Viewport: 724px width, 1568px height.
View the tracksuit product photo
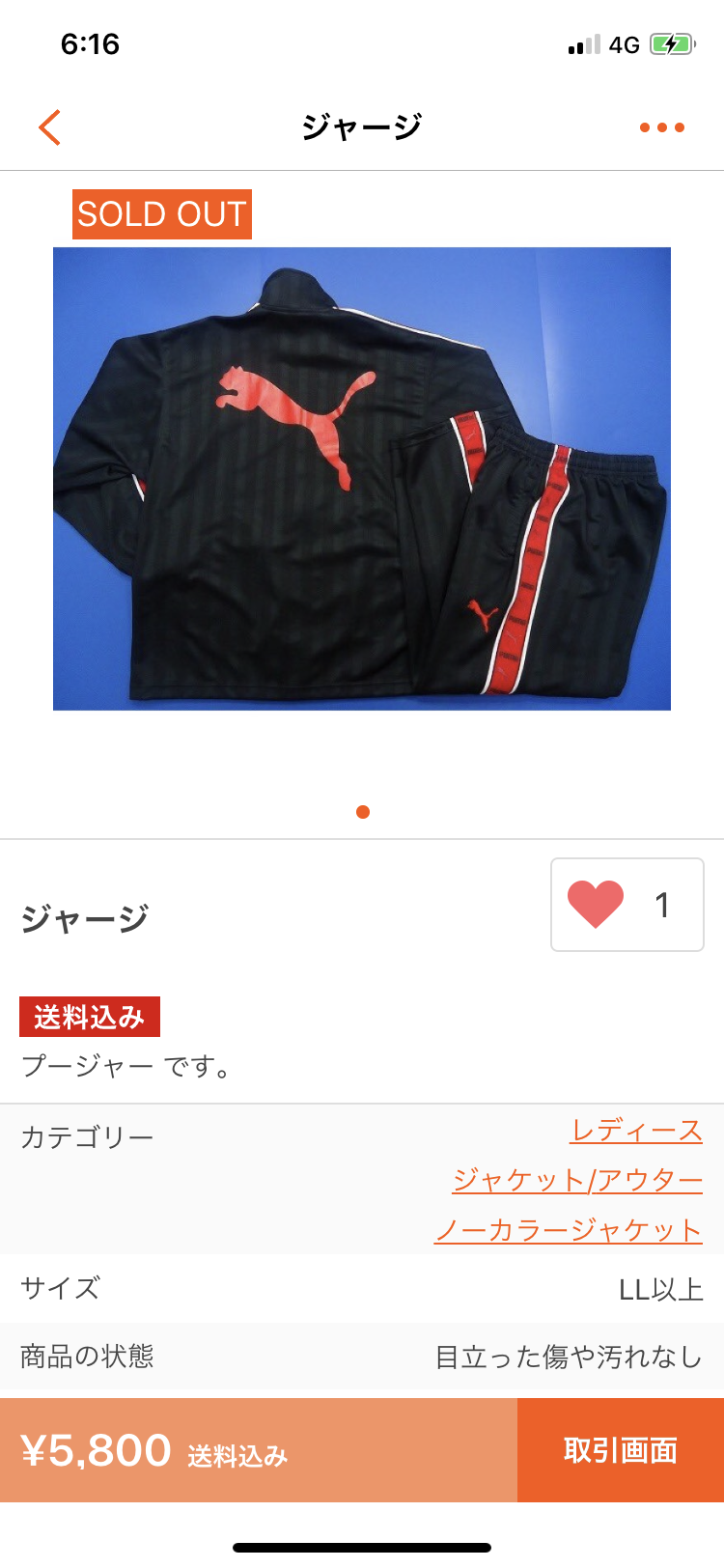click(x=362, y=479)
